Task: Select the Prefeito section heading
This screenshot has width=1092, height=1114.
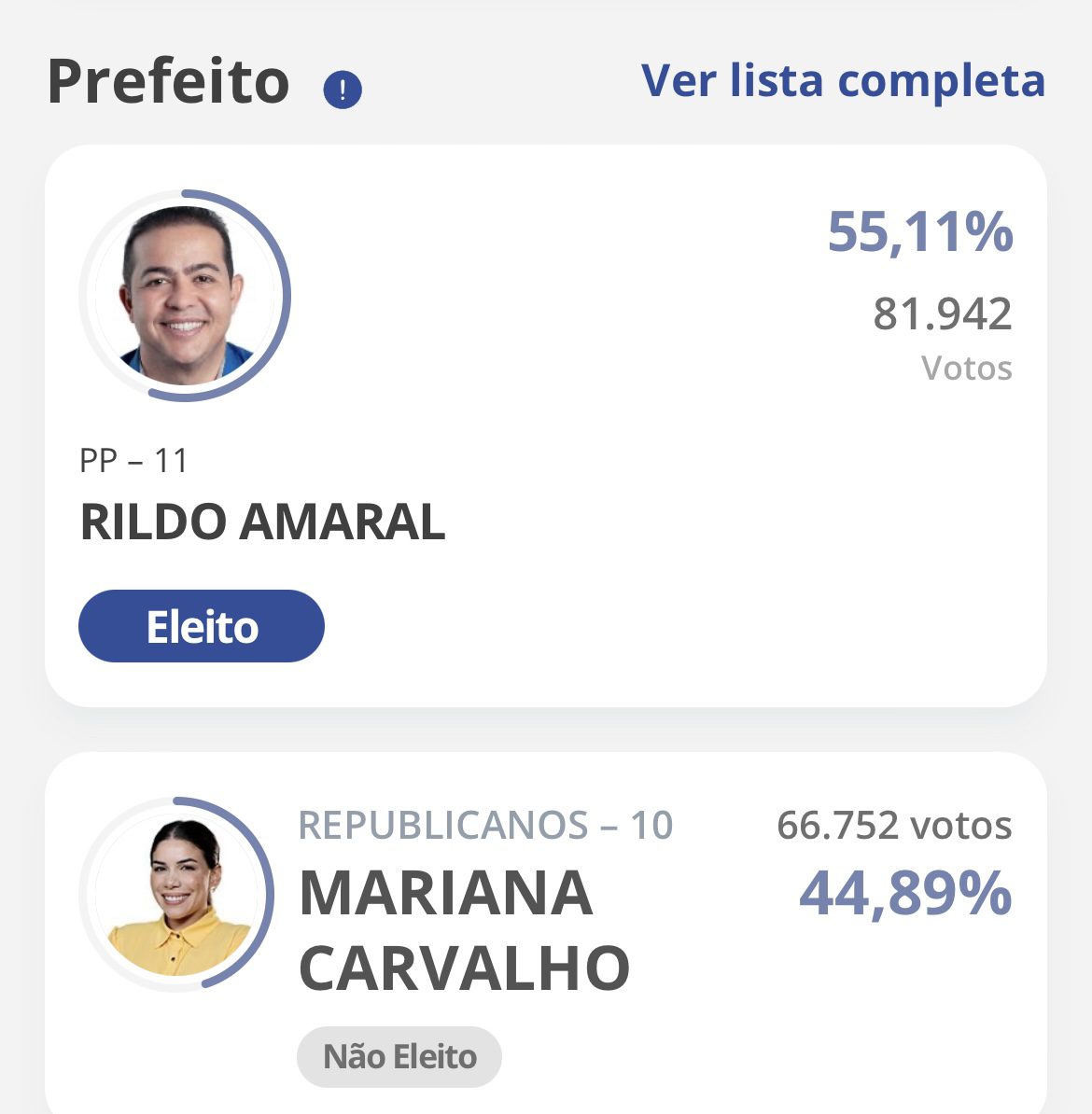Action: click(169, 82)
